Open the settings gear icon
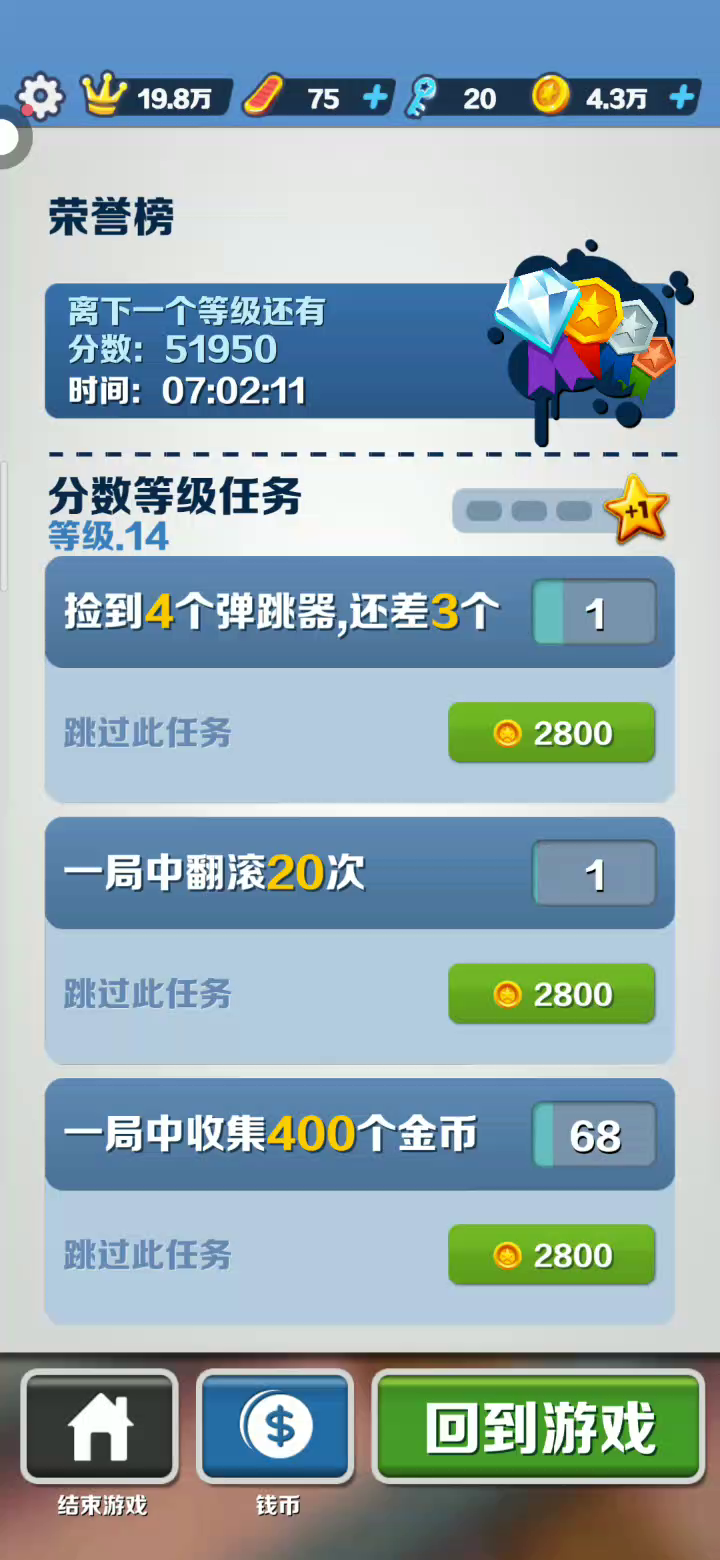 tap(41, 97)
